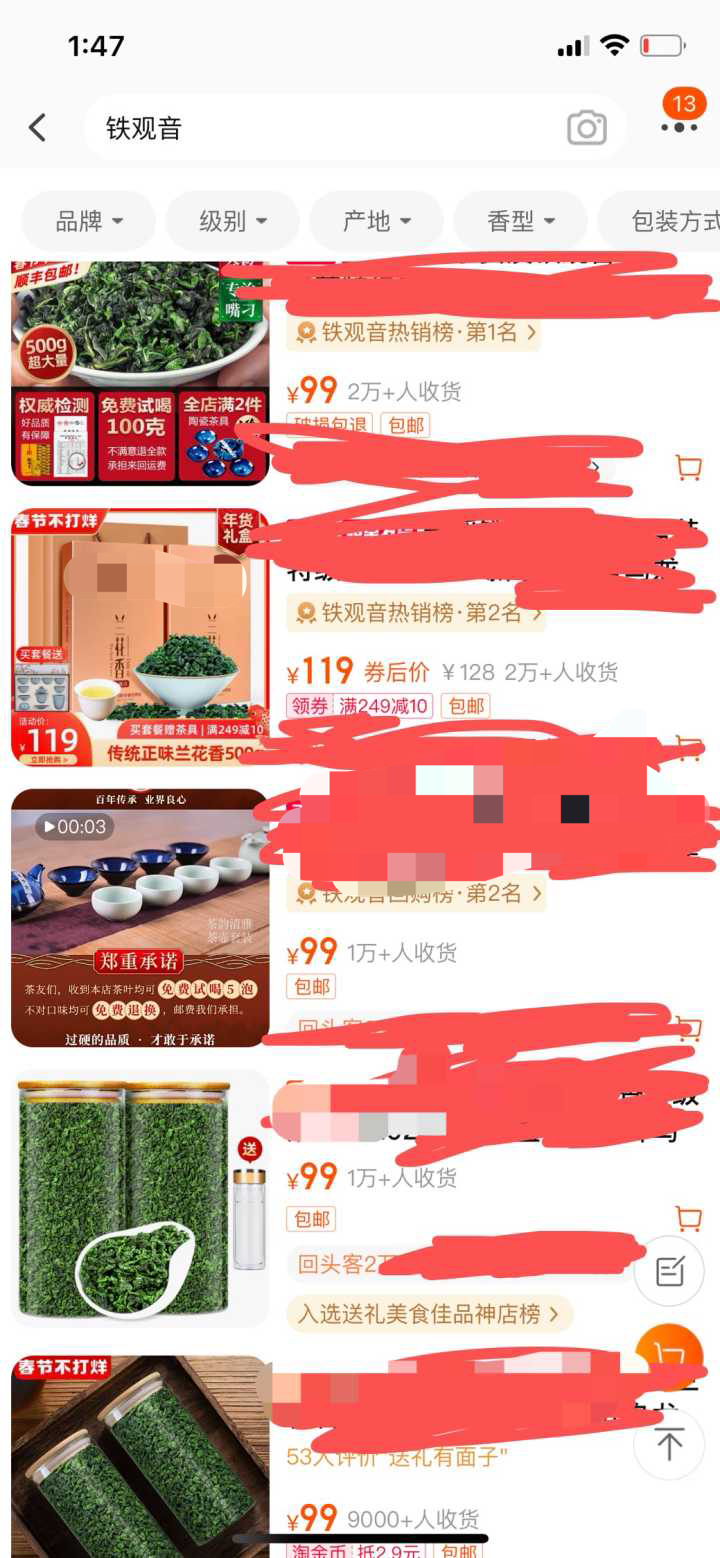
Task: Open camera image search
Action: coord(587,128)
